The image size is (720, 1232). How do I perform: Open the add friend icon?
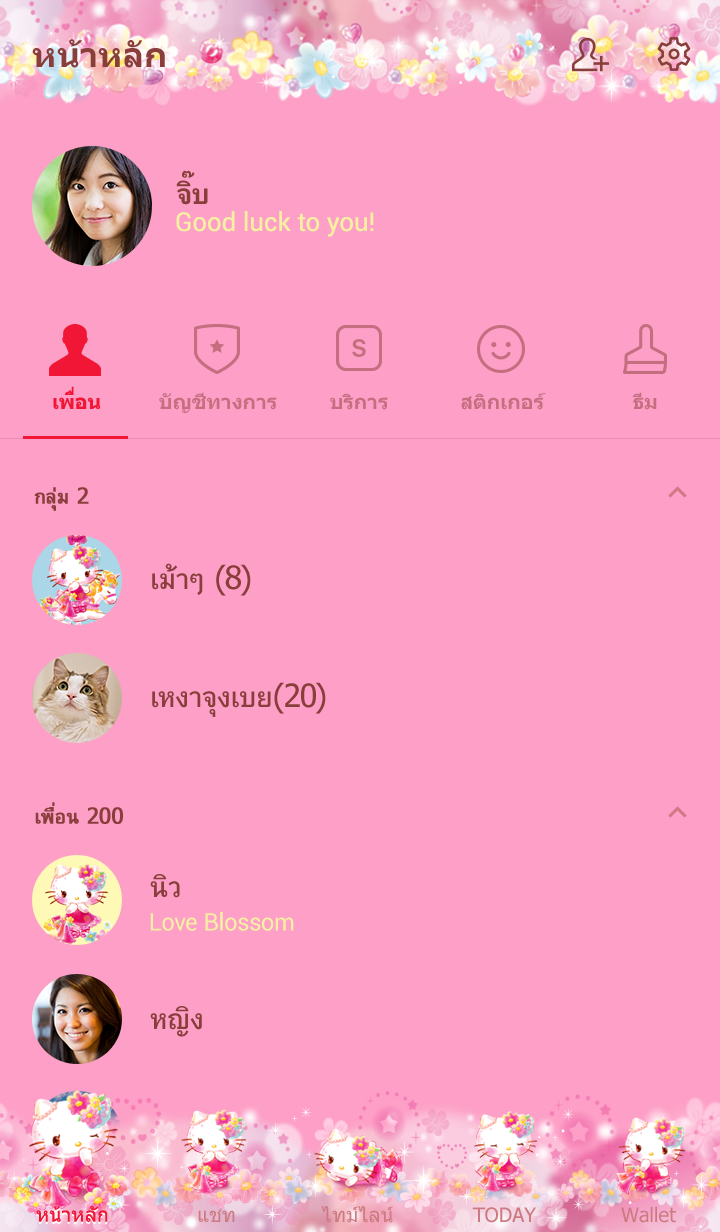tap(589, 55)
